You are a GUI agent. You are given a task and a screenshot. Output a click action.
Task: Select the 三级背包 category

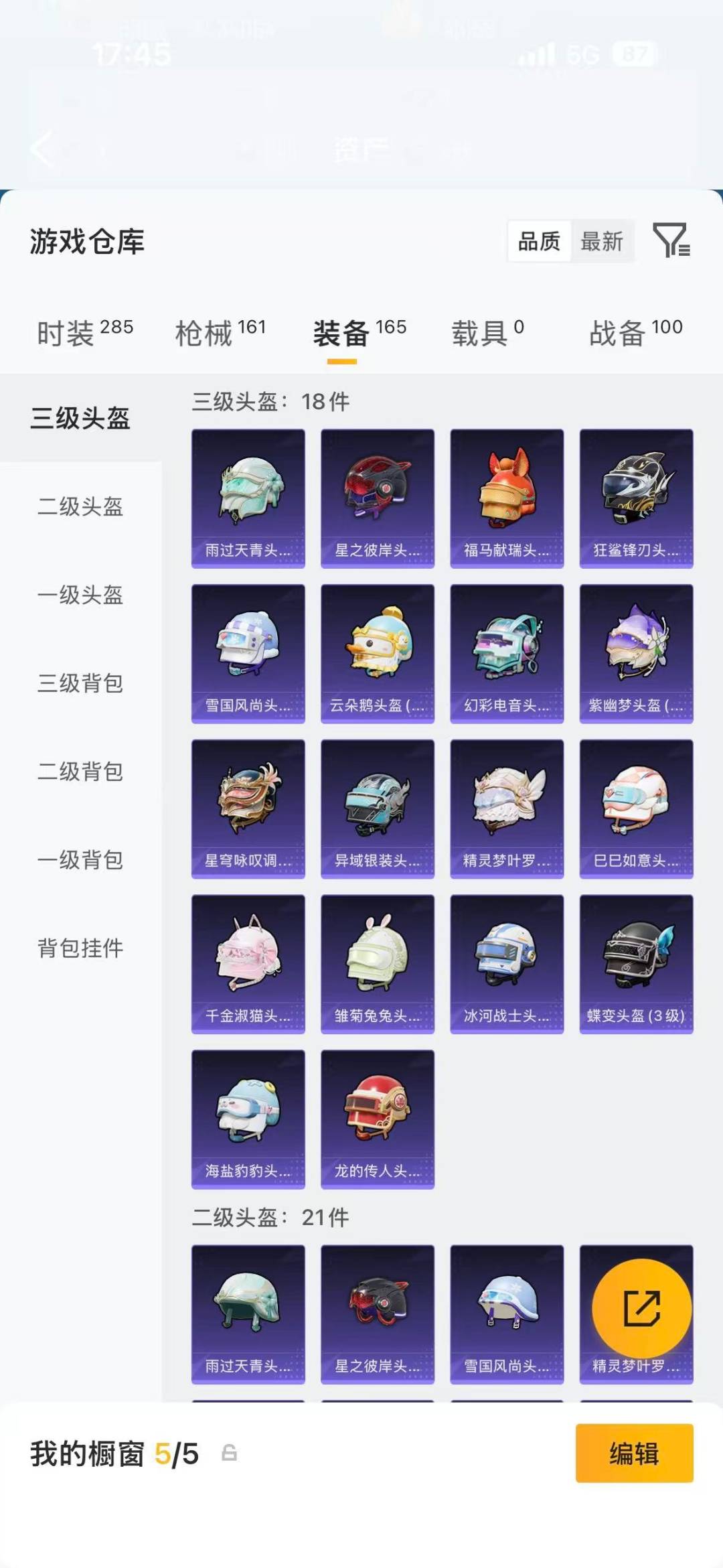[78, 685]
